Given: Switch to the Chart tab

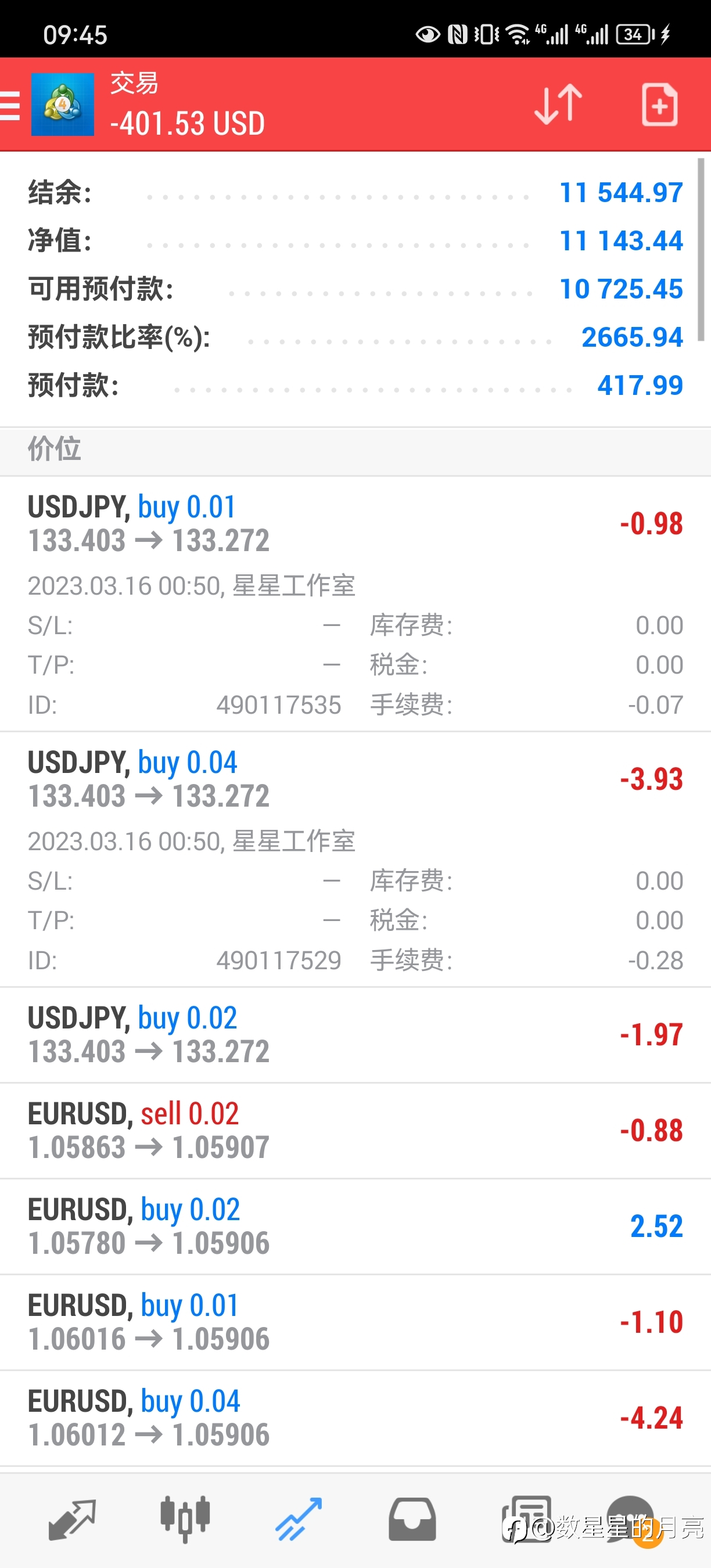Looking at the screenshot, I should coord(185,1519).
